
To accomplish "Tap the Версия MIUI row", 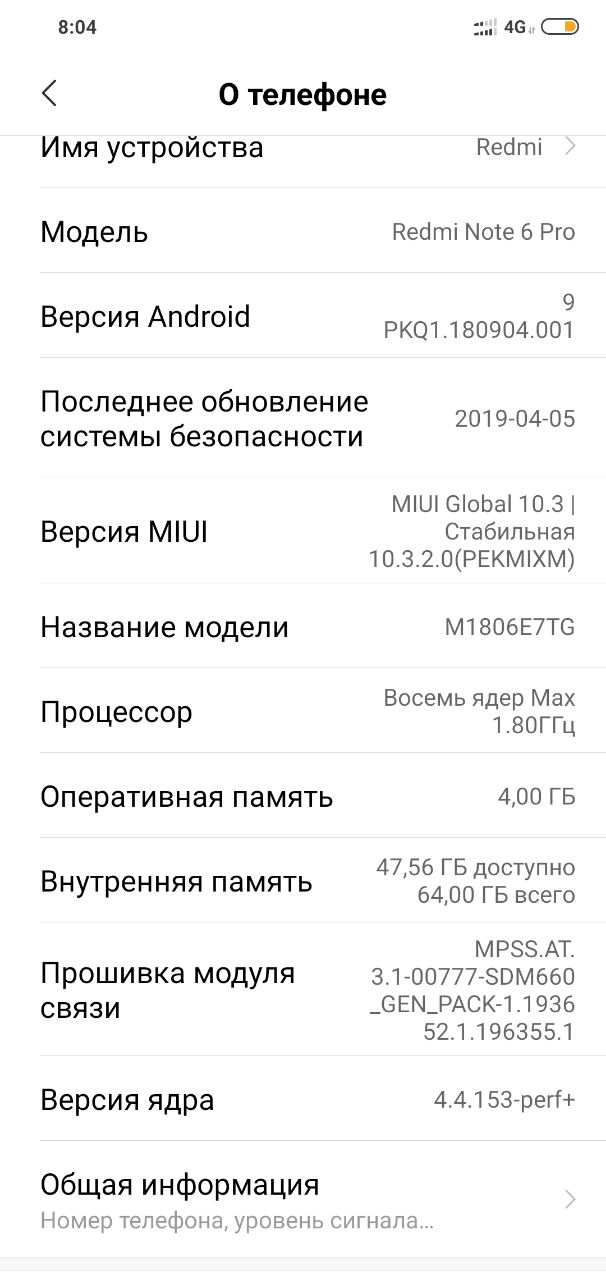I will click(x=303, y=531).
